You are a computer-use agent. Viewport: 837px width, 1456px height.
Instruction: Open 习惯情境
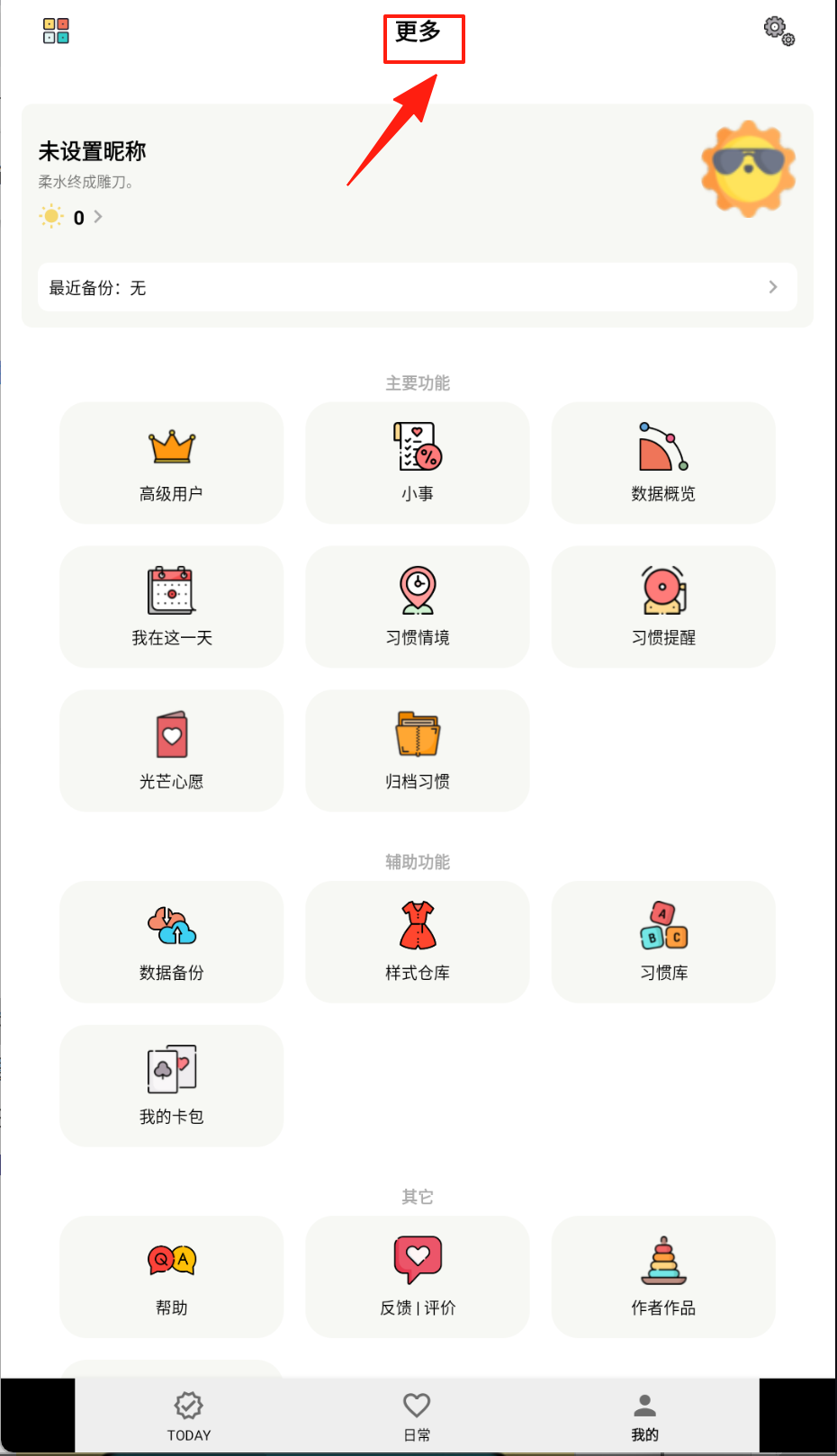point(418,607)
